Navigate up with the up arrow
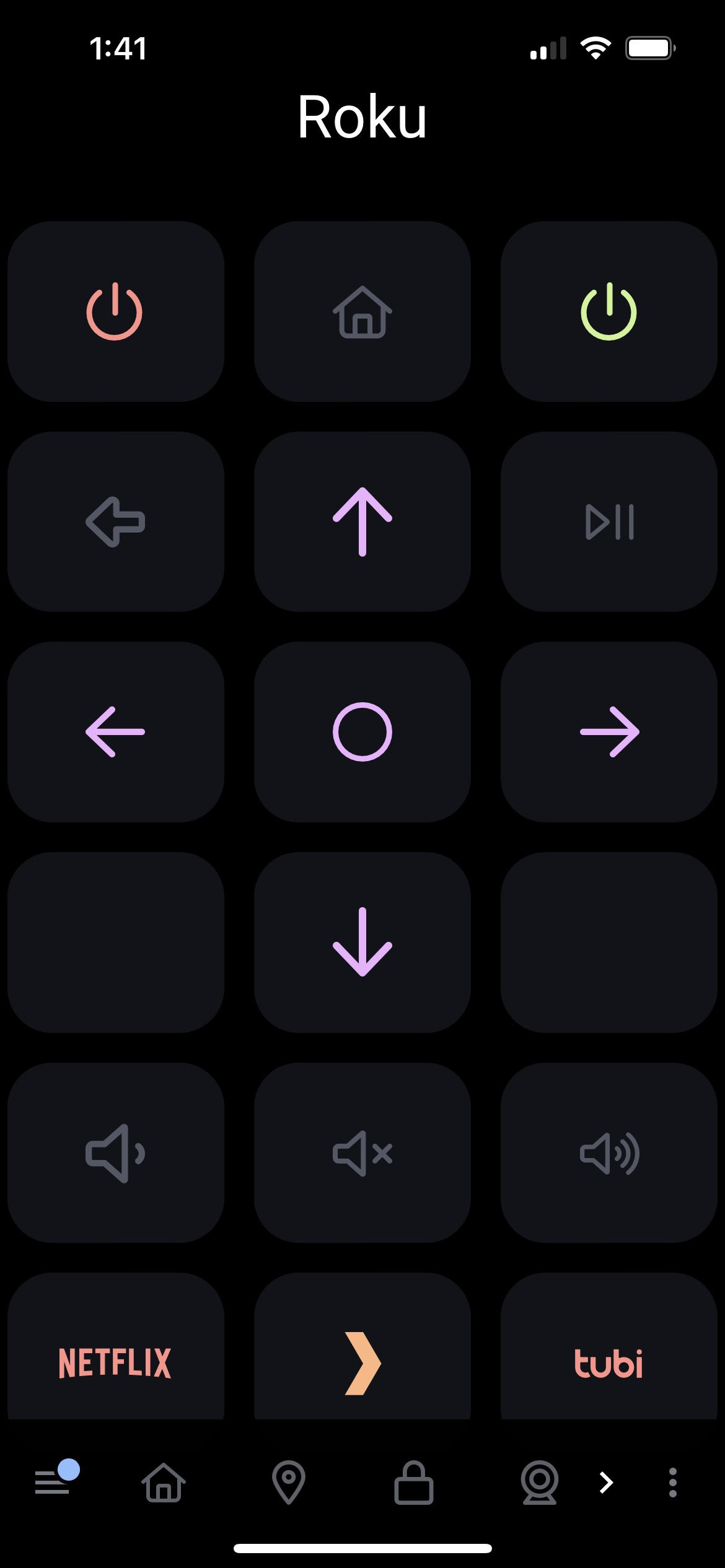Screen dimensions: 725x1568 click(x=362, y=522)
